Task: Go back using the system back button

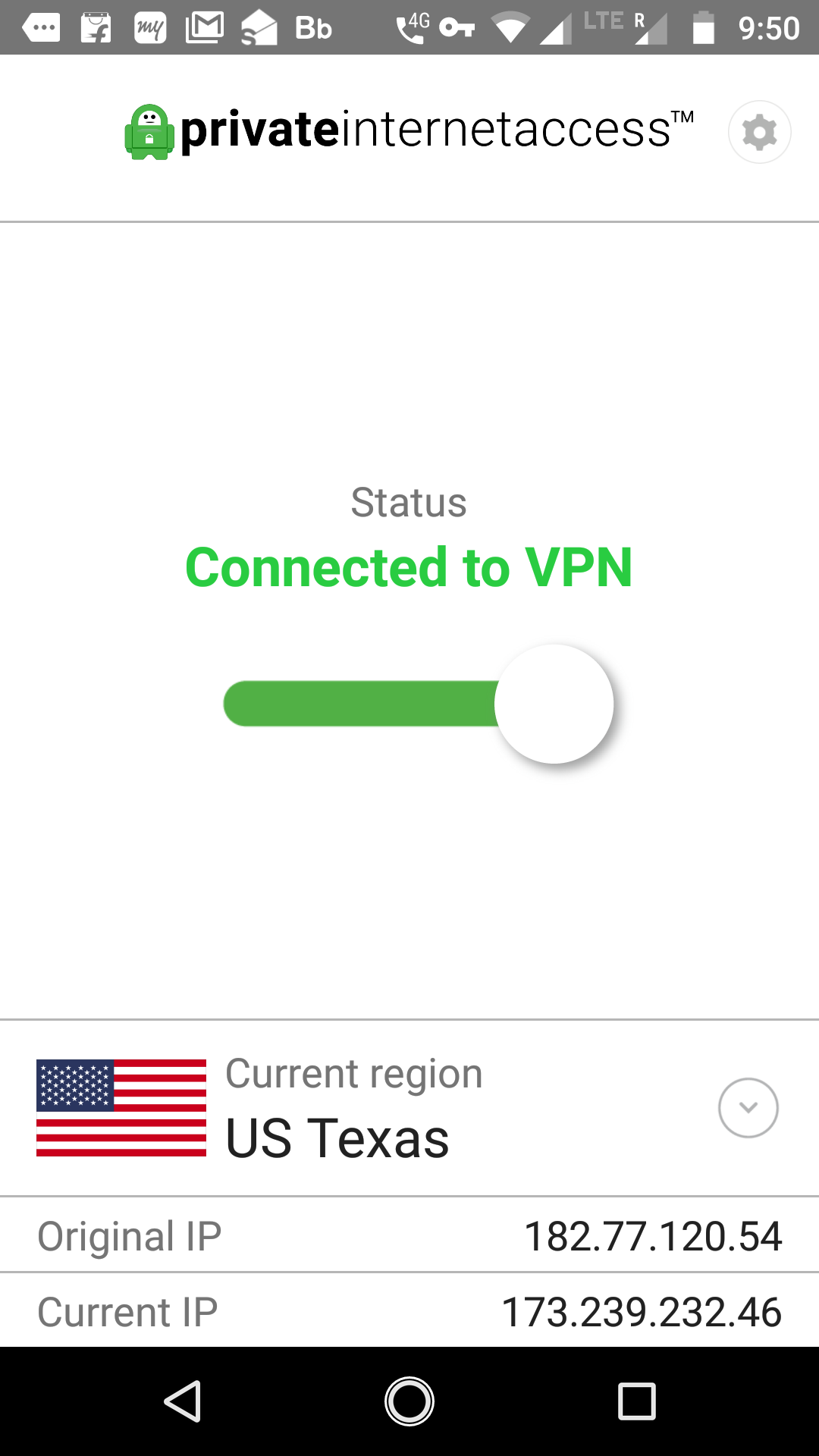Action: (x=183, y=1401)
